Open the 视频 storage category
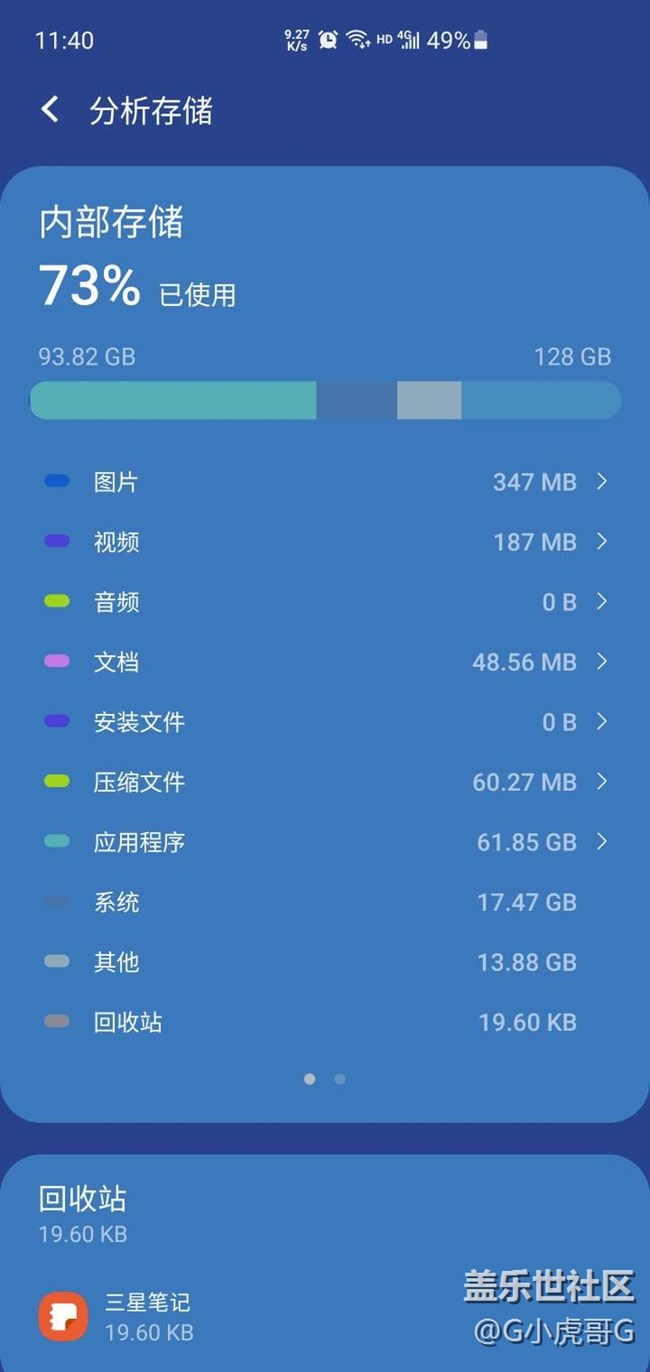650x1372 pixels. [325, 542]
